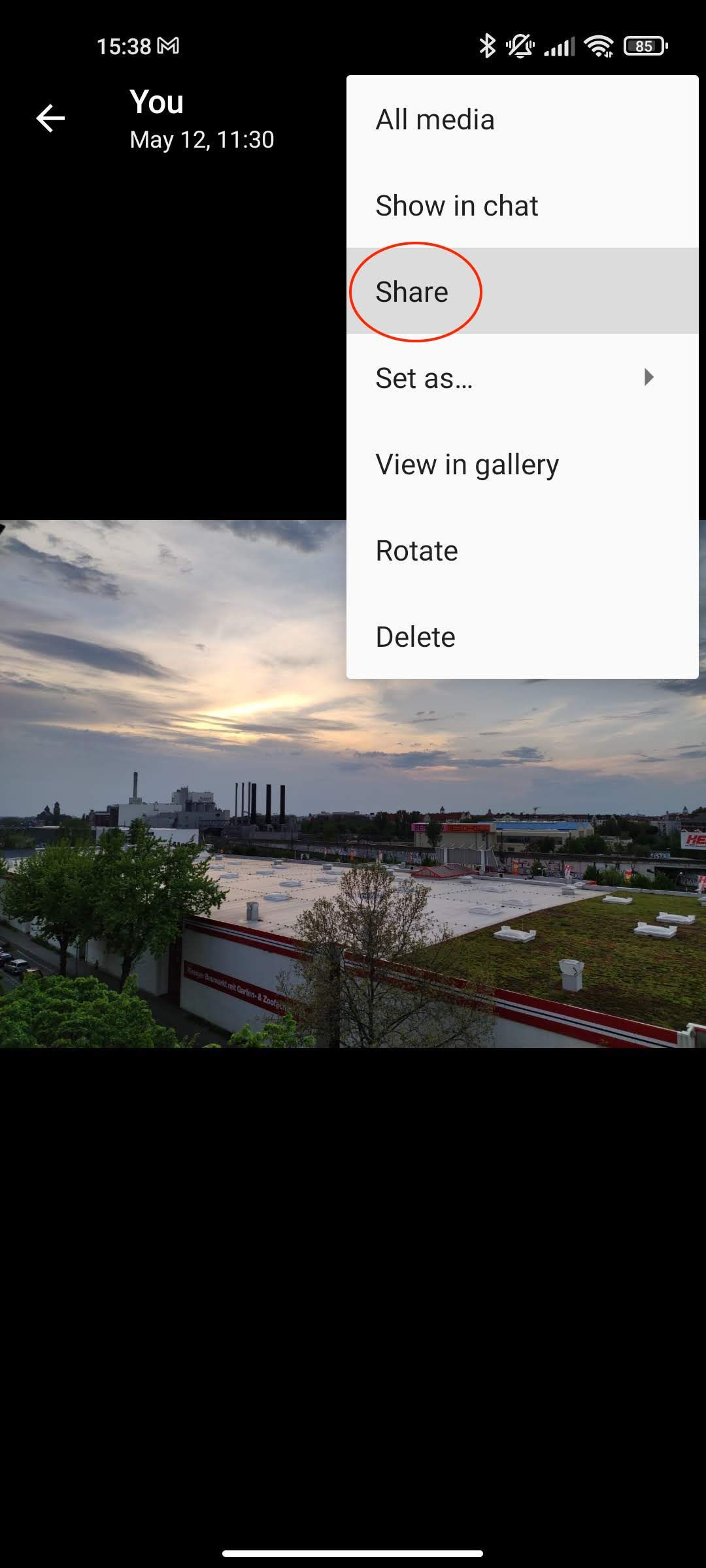Expand the Set as… submenu
Image resolution: width=706 pixels, height=1568 pixels.
[424, 378]
